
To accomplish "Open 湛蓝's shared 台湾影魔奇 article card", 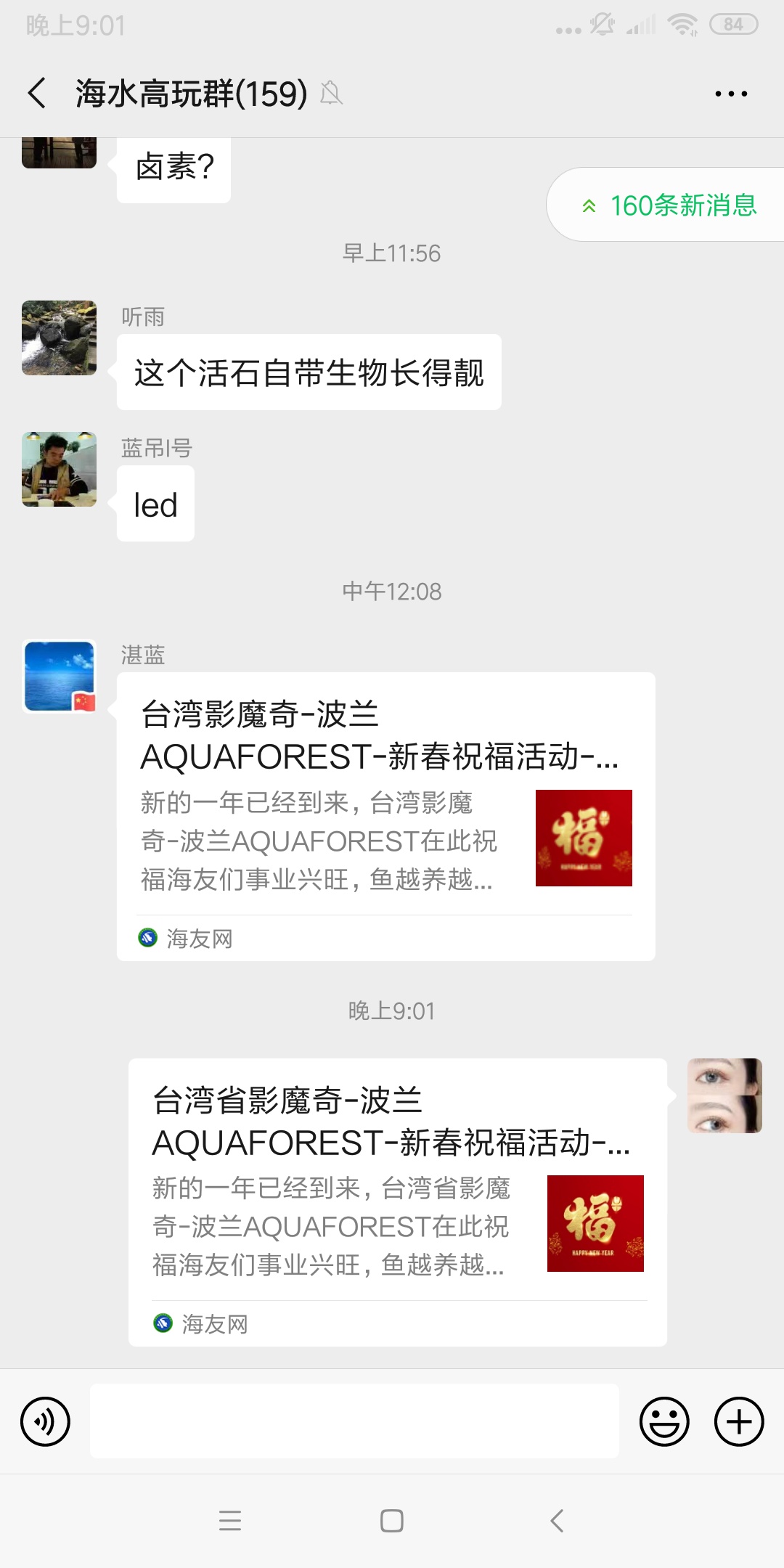I will 385,816.
